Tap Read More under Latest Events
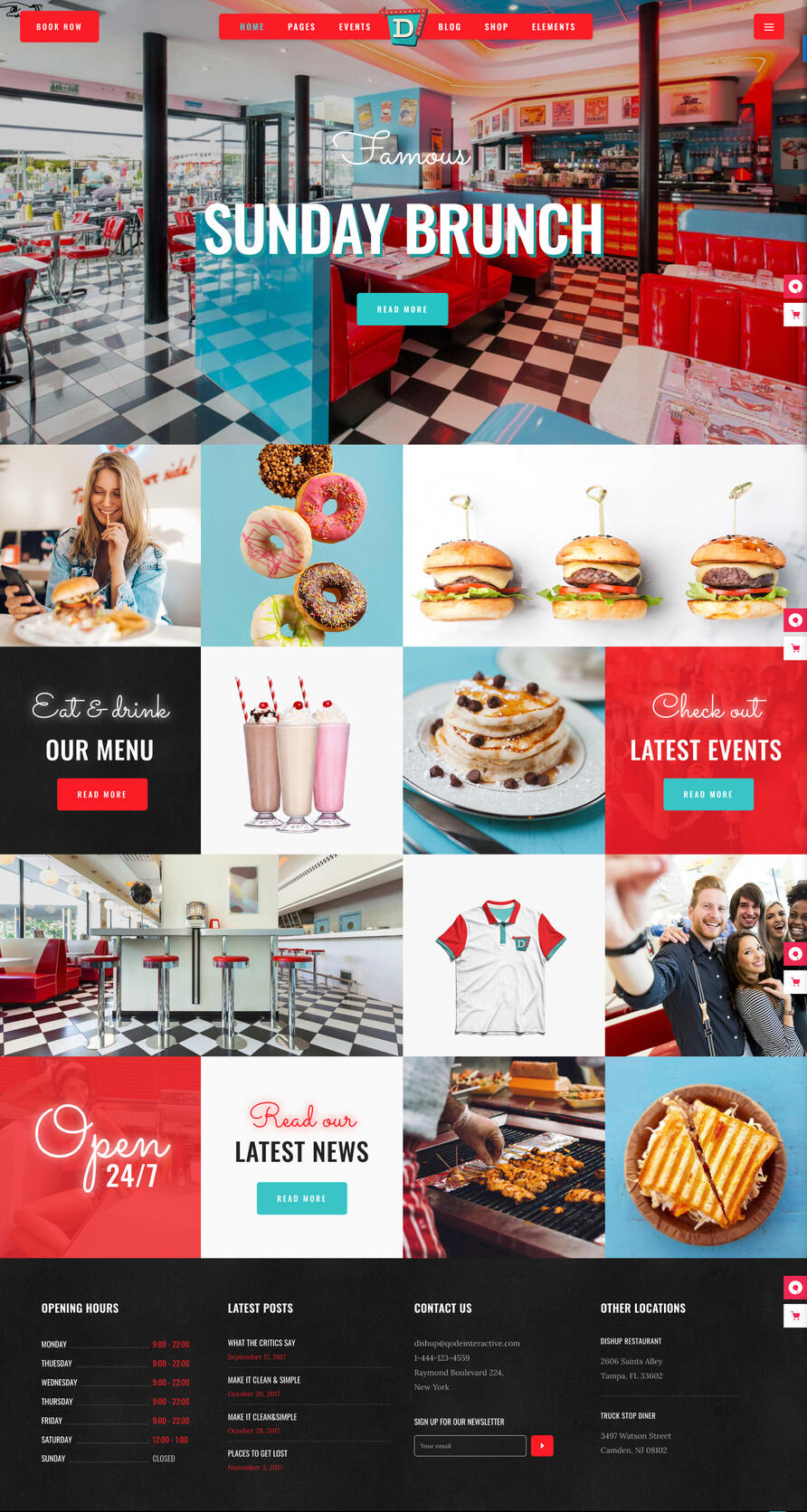Screen dimensions: 807x1512 point(707,794)
